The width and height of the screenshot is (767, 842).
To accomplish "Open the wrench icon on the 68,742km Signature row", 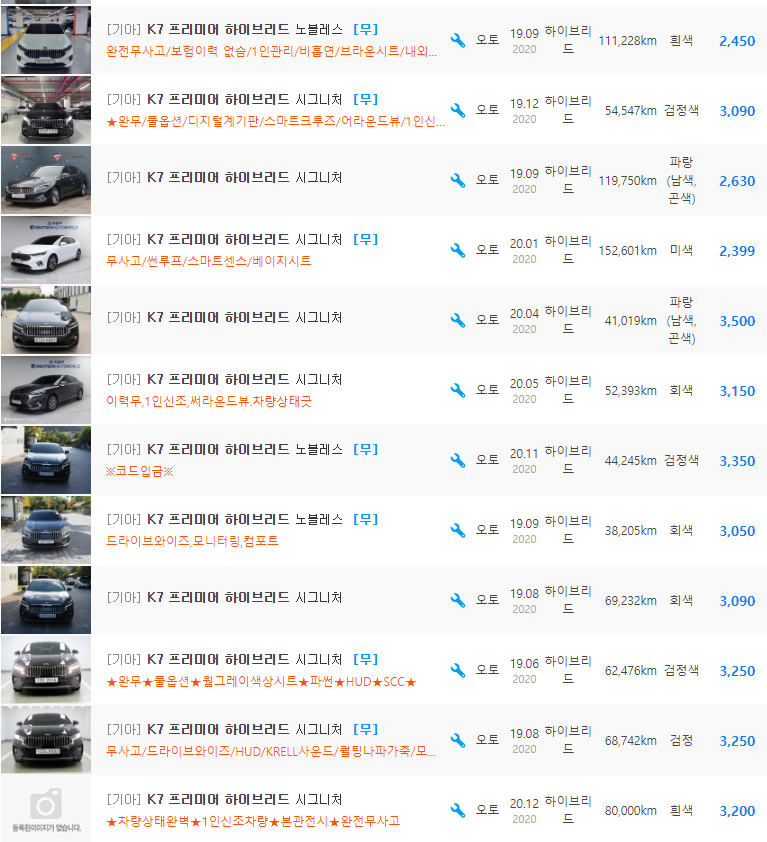I will [458, 740].
